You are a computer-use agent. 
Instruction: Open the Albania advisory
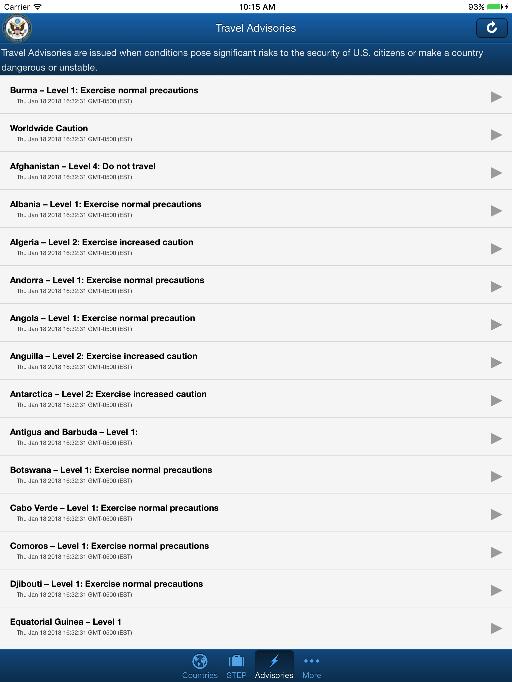tap(256, 208)
